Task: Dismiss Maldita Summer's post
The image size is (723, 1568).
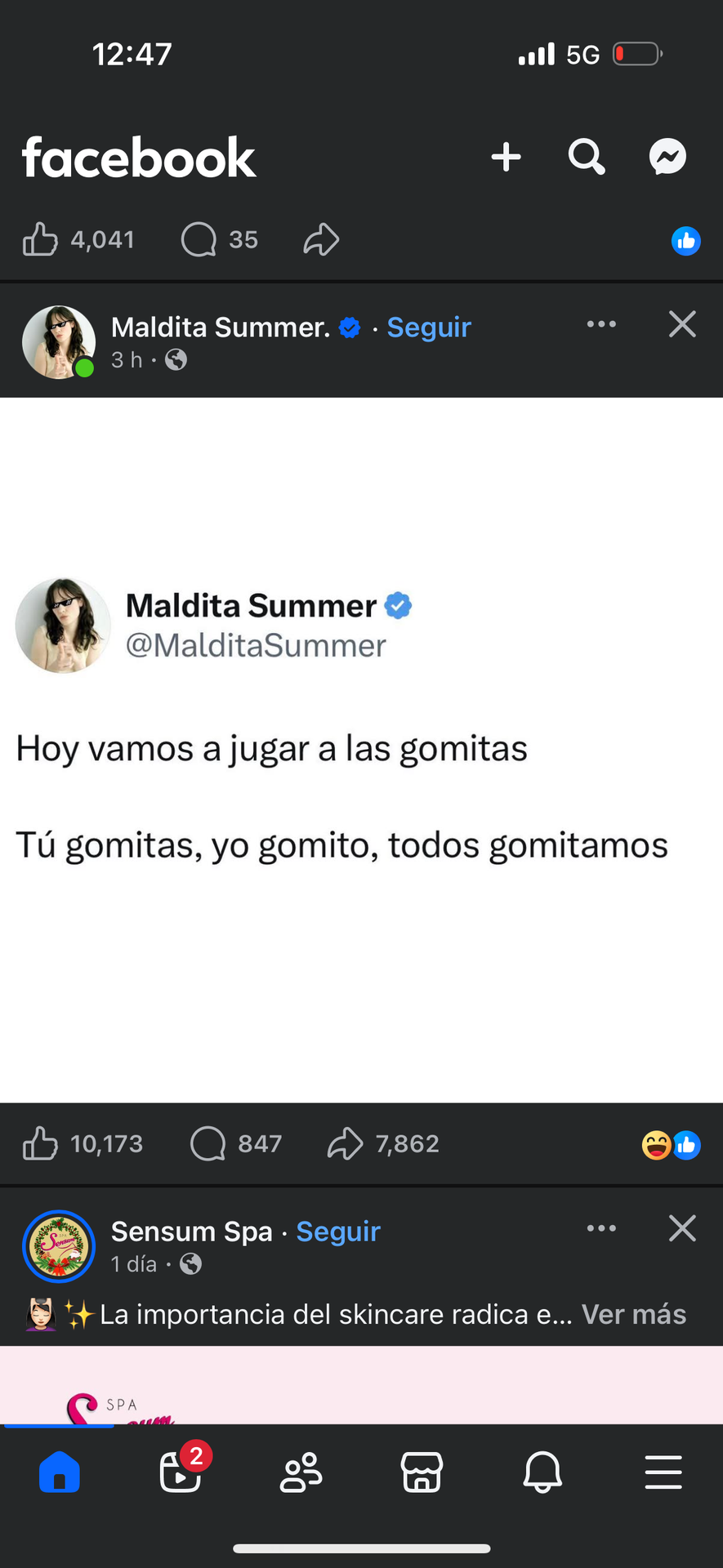Action: [x=682, y=324]
